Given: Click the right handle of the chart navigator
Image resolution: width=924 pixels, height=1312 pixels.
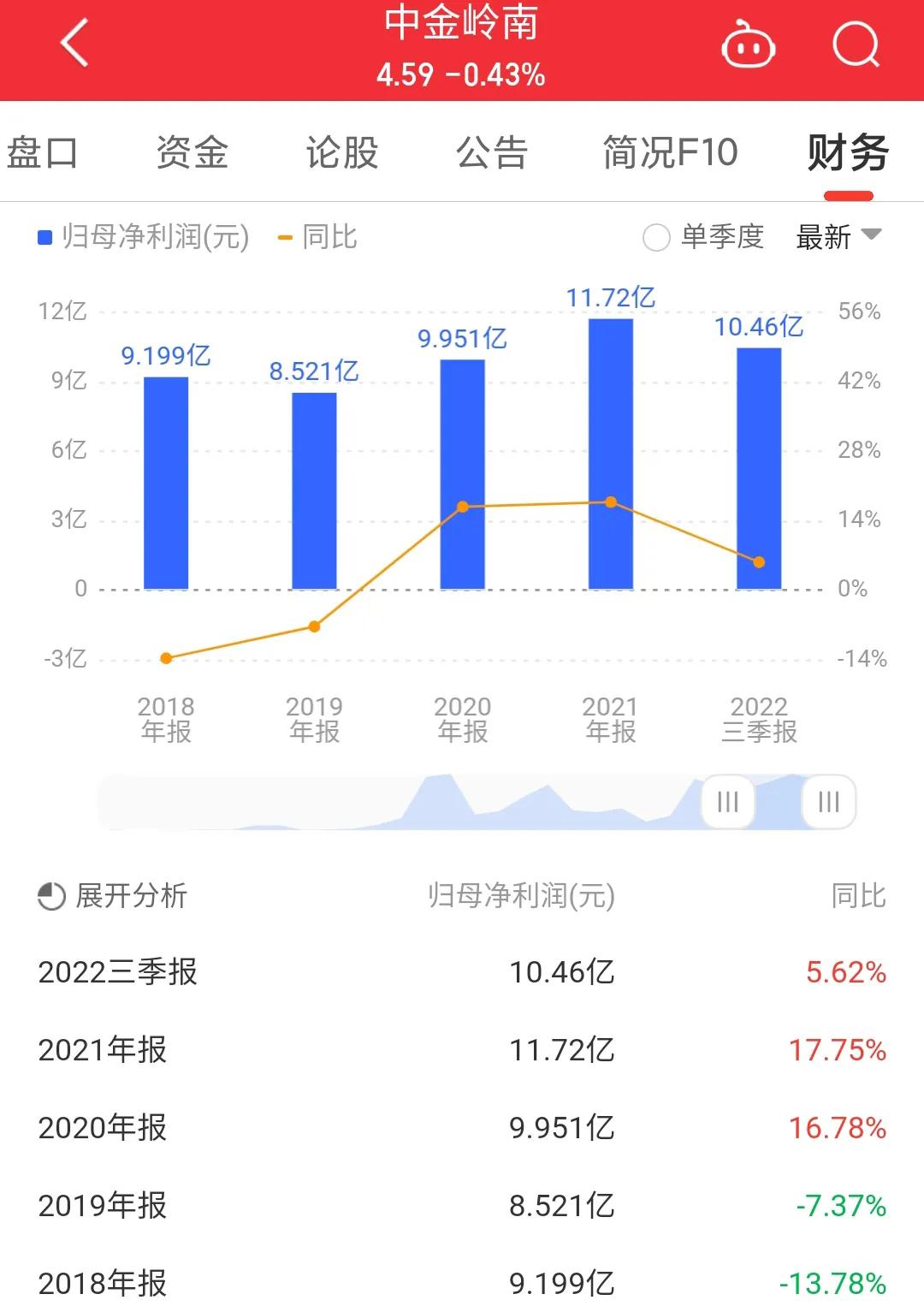Looking at the screenshot, I should point(826,802).
